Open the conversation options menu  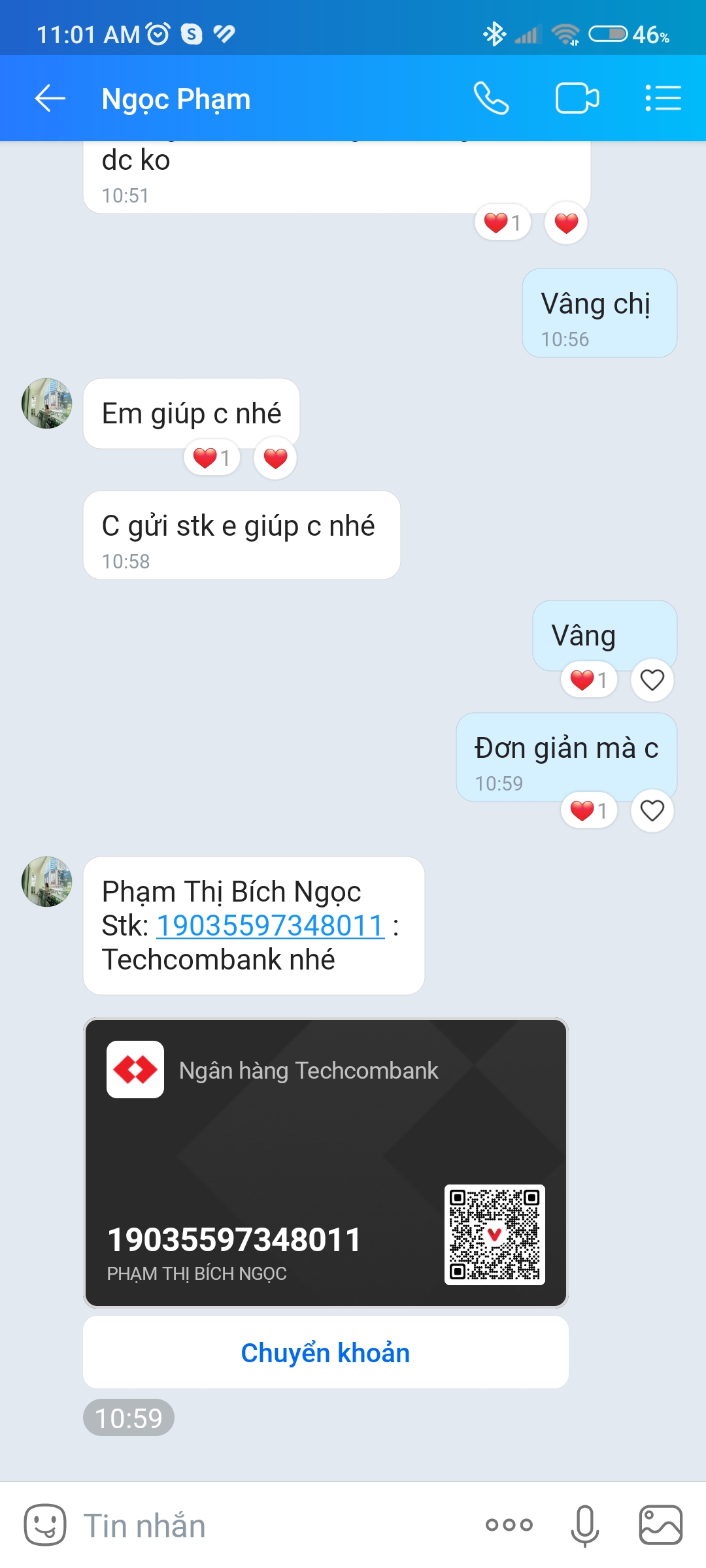pyautogui.click(x=663, y=99)
